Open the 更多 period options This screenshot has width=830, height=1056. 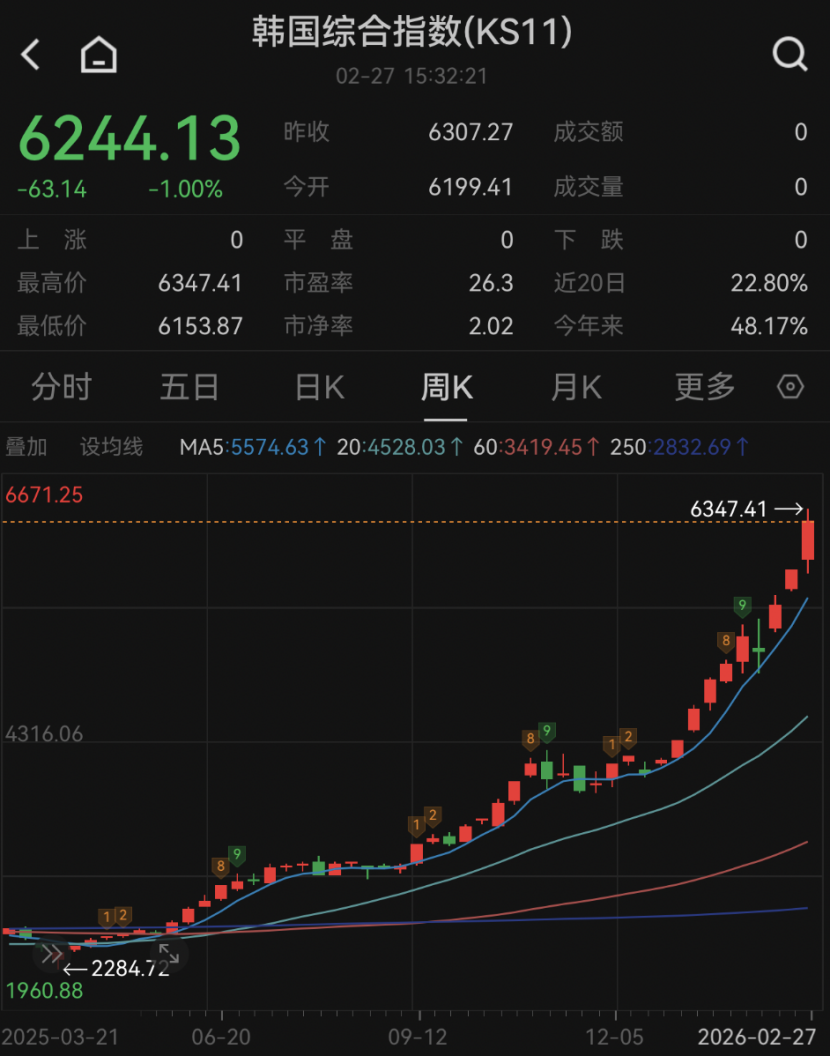click(x=704, y=388)
